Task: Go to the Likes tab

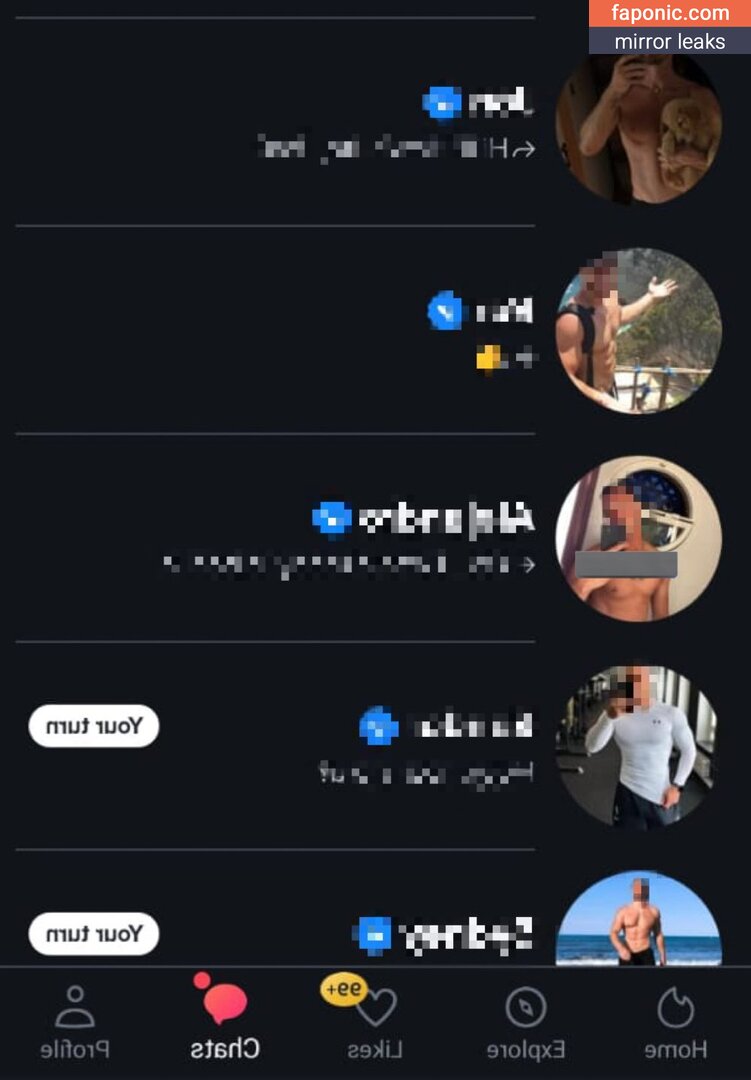Action: pyautogui.click(x=374, y=1022)
